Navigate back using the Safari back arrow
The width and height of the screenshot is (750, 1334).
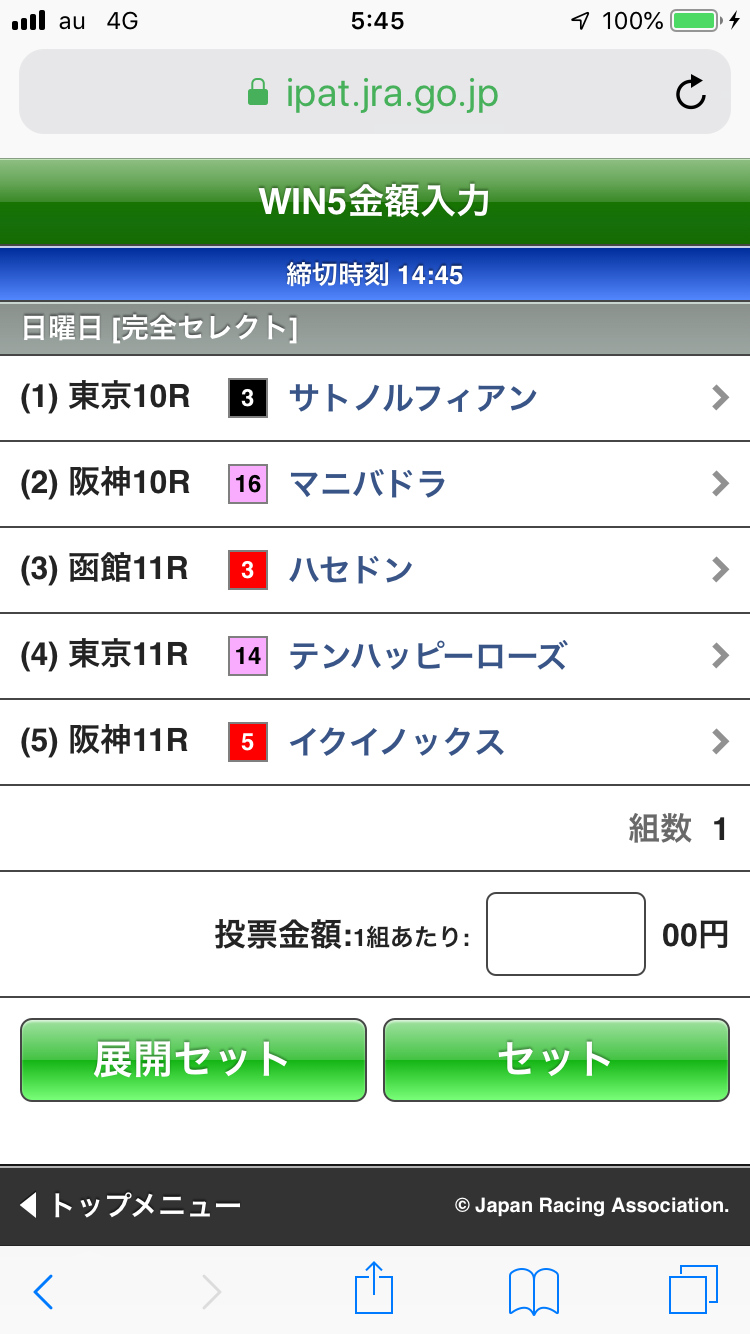[42, 1290]
